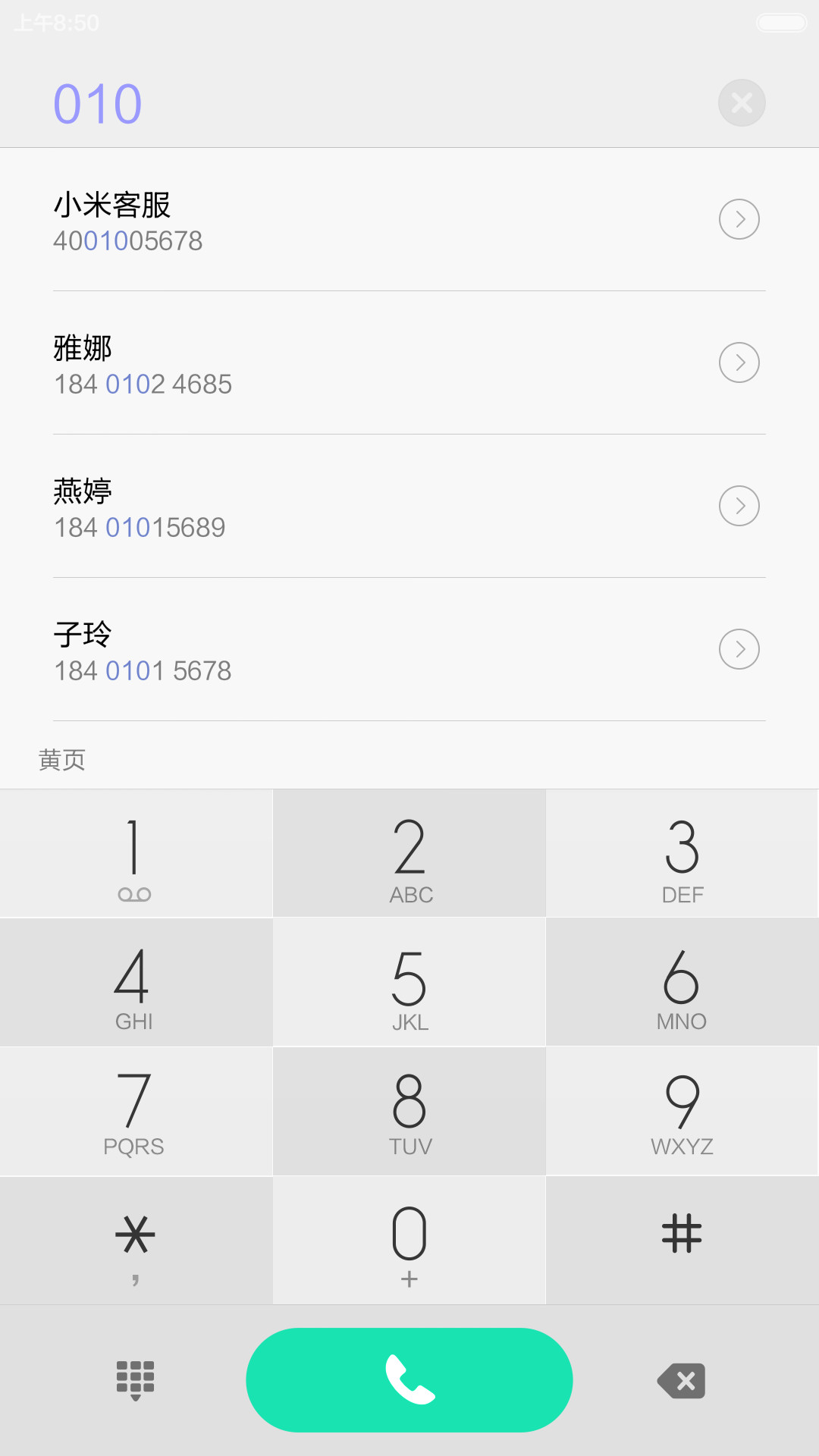Open details arrow for 燕婷
This screenshot has height=1456, width=819.
pyautogui.click(x=739, y=506)
